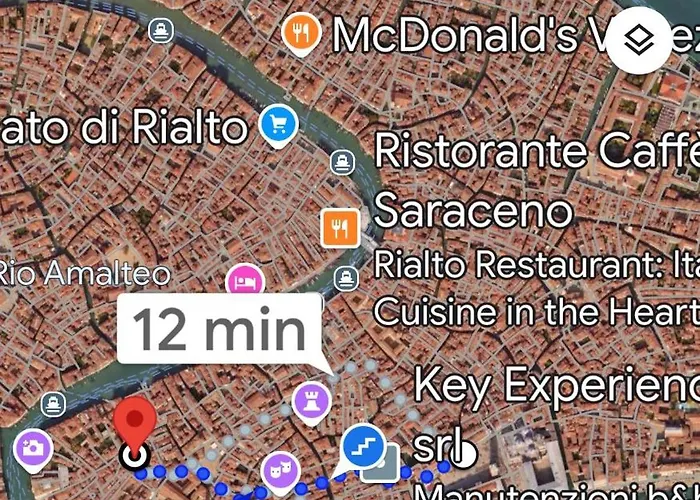Open the map layers button
Screen dimensions: 700x500
[x=639, y=40]
